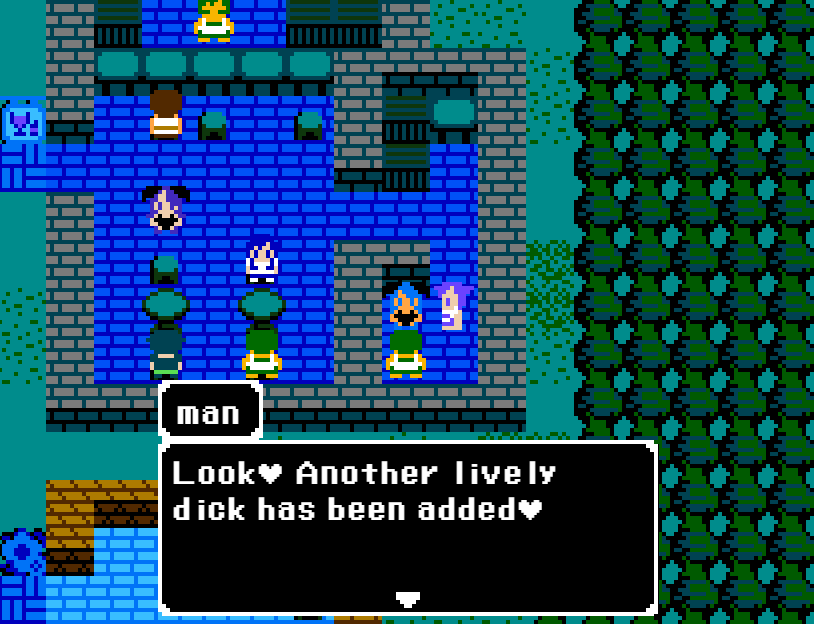Image resolution: width=814 pixels, height=624 pixels.
Task: Advance the dialogue with the down arrow
Action: point(407,599)
